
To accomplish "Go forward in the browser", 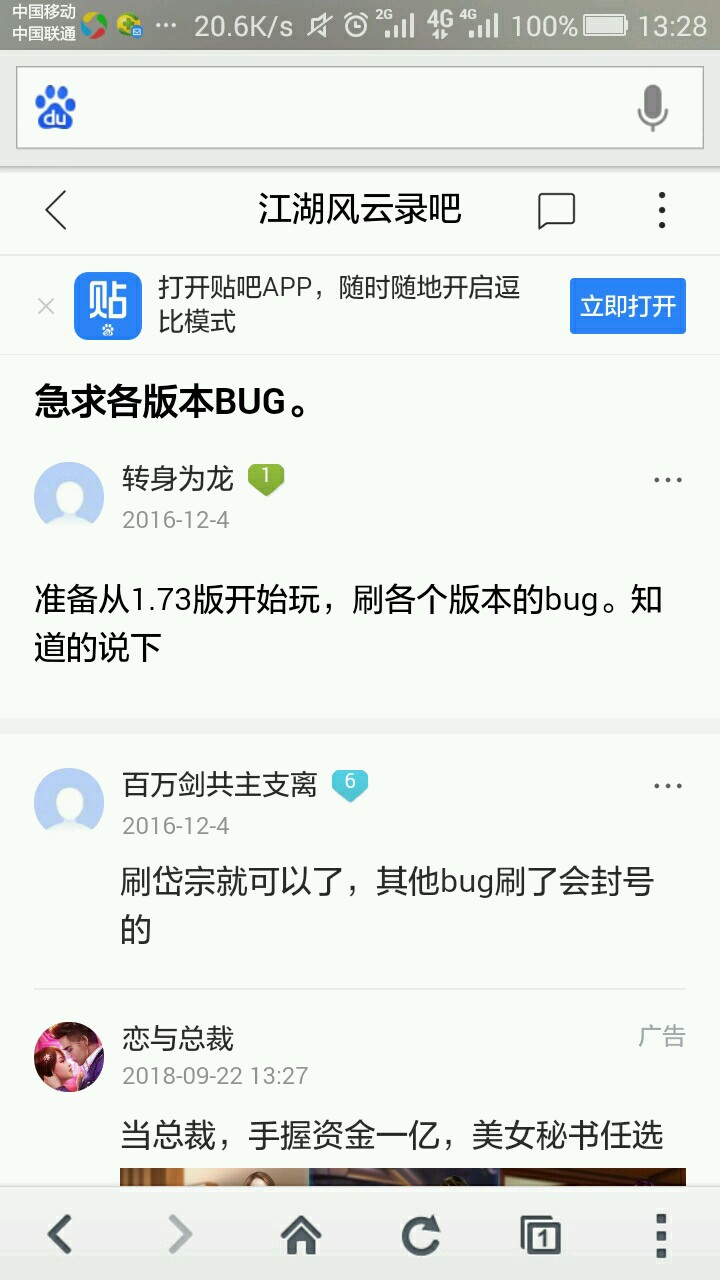I will coord(180,1235).
